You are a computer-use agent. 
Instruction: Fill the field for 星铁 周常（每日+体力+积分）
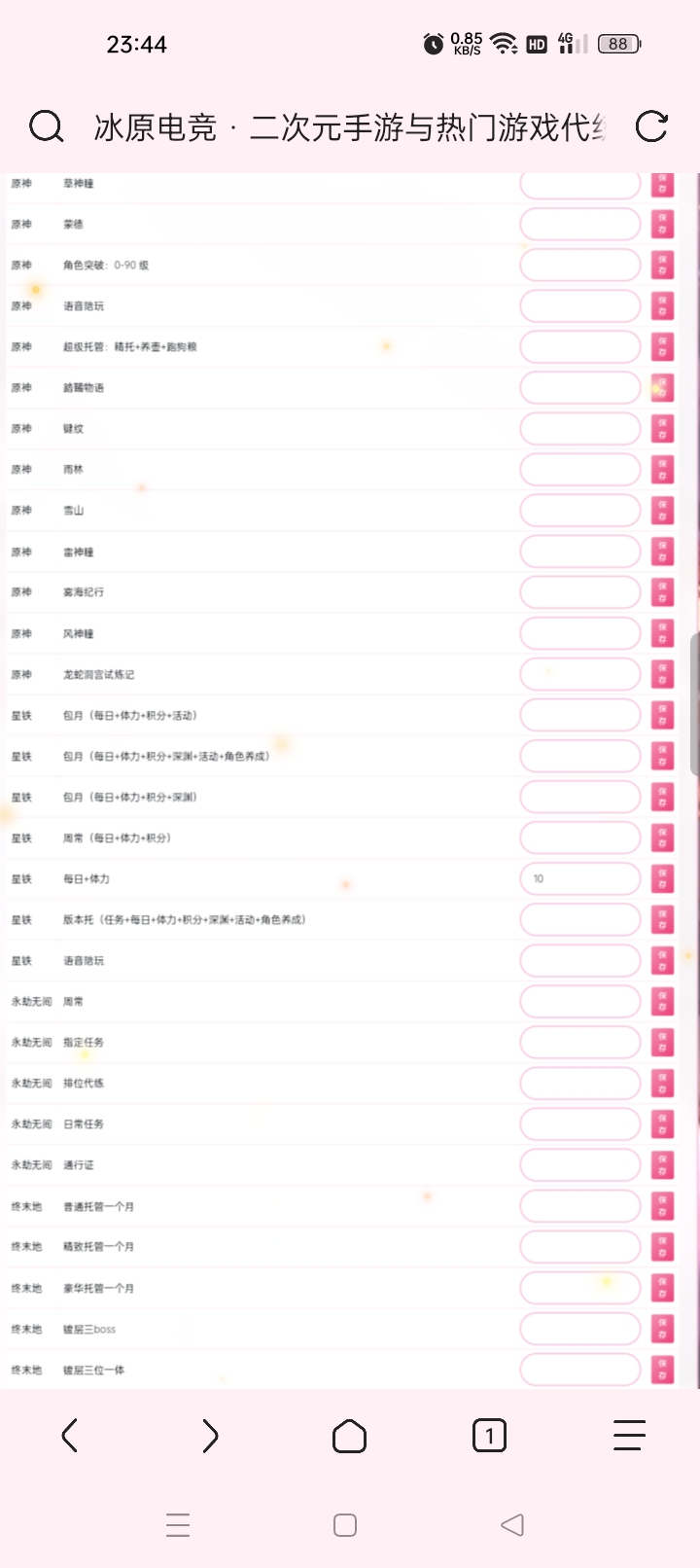(x=579, y=837)
